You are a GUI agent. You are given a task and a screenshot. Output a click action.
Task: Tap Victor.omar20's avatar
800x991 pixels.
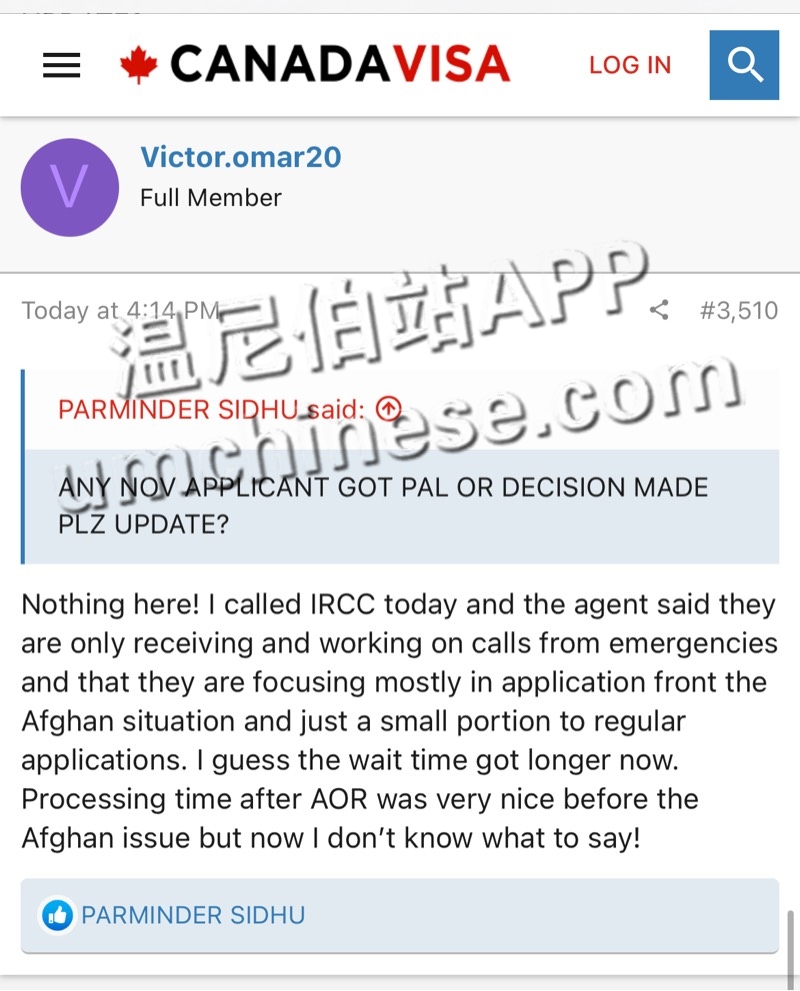(x=70, y=188)
